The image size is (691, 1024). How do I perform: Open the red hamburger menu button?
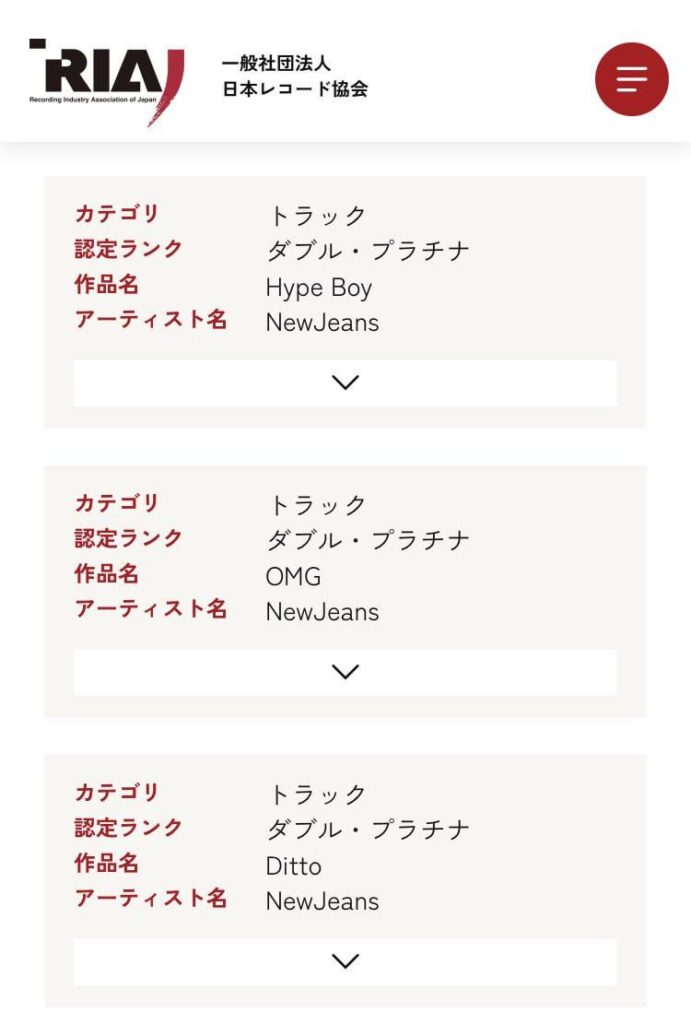click(x=631, y=79)
